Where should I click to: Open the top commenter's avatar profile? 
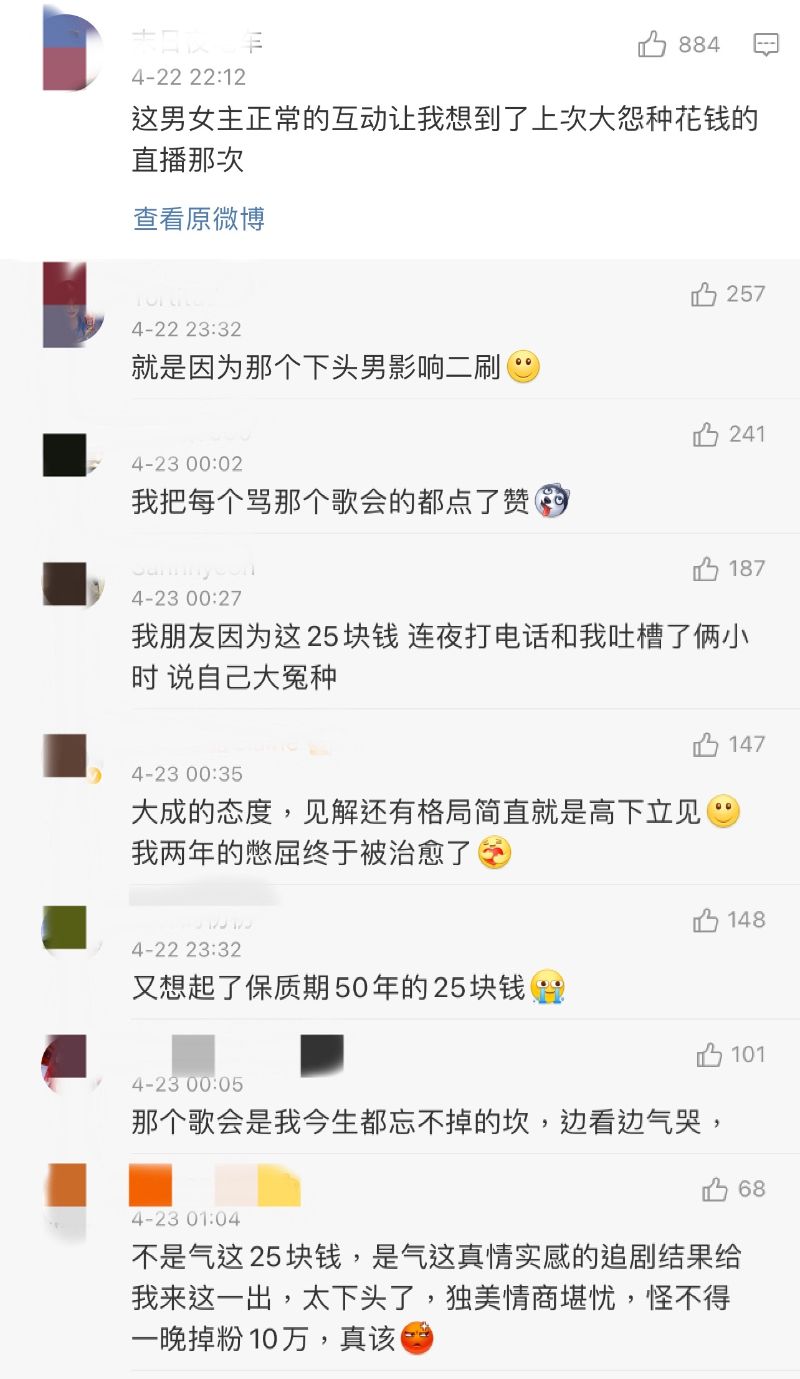click(x=73, y=48)
